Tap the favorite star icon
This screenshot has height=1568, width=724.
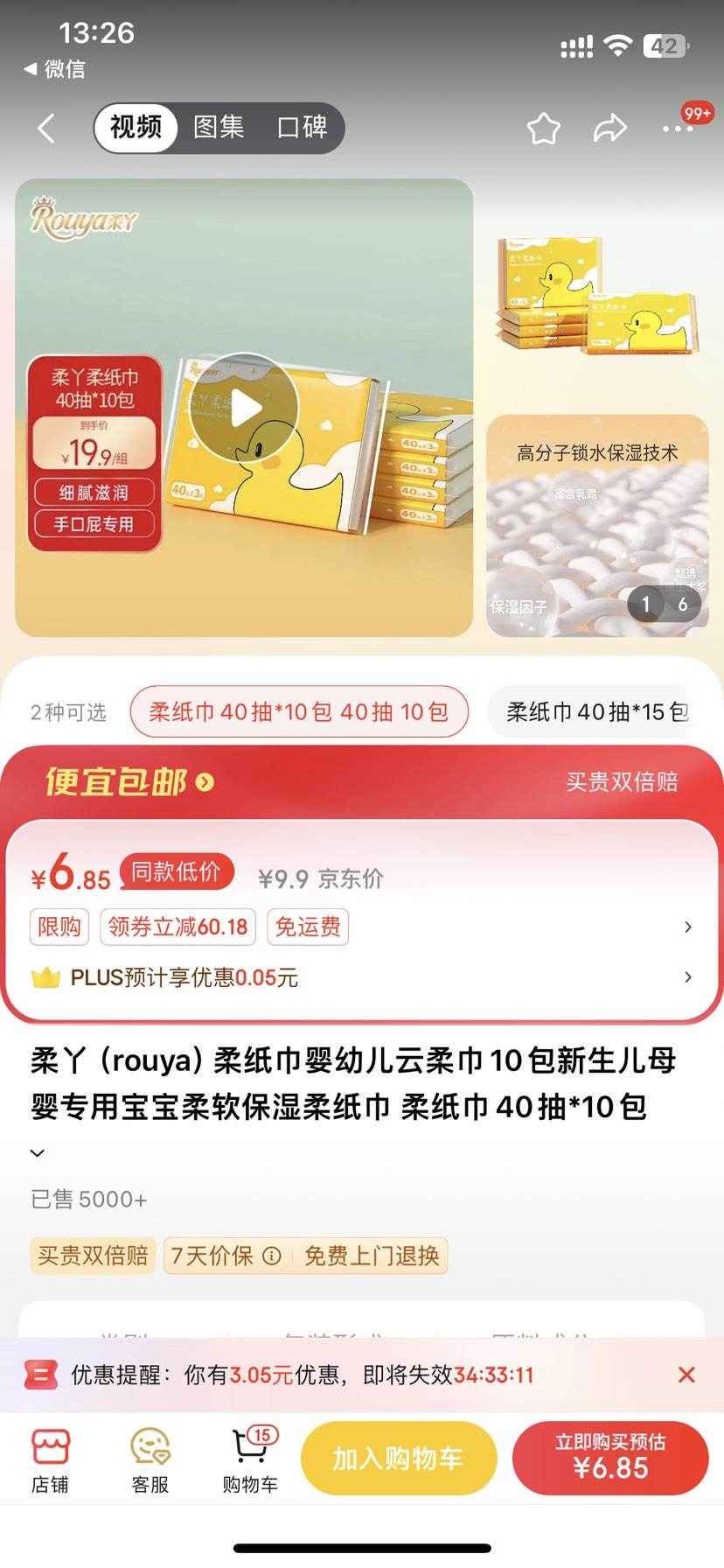click(x=543, y=128)
